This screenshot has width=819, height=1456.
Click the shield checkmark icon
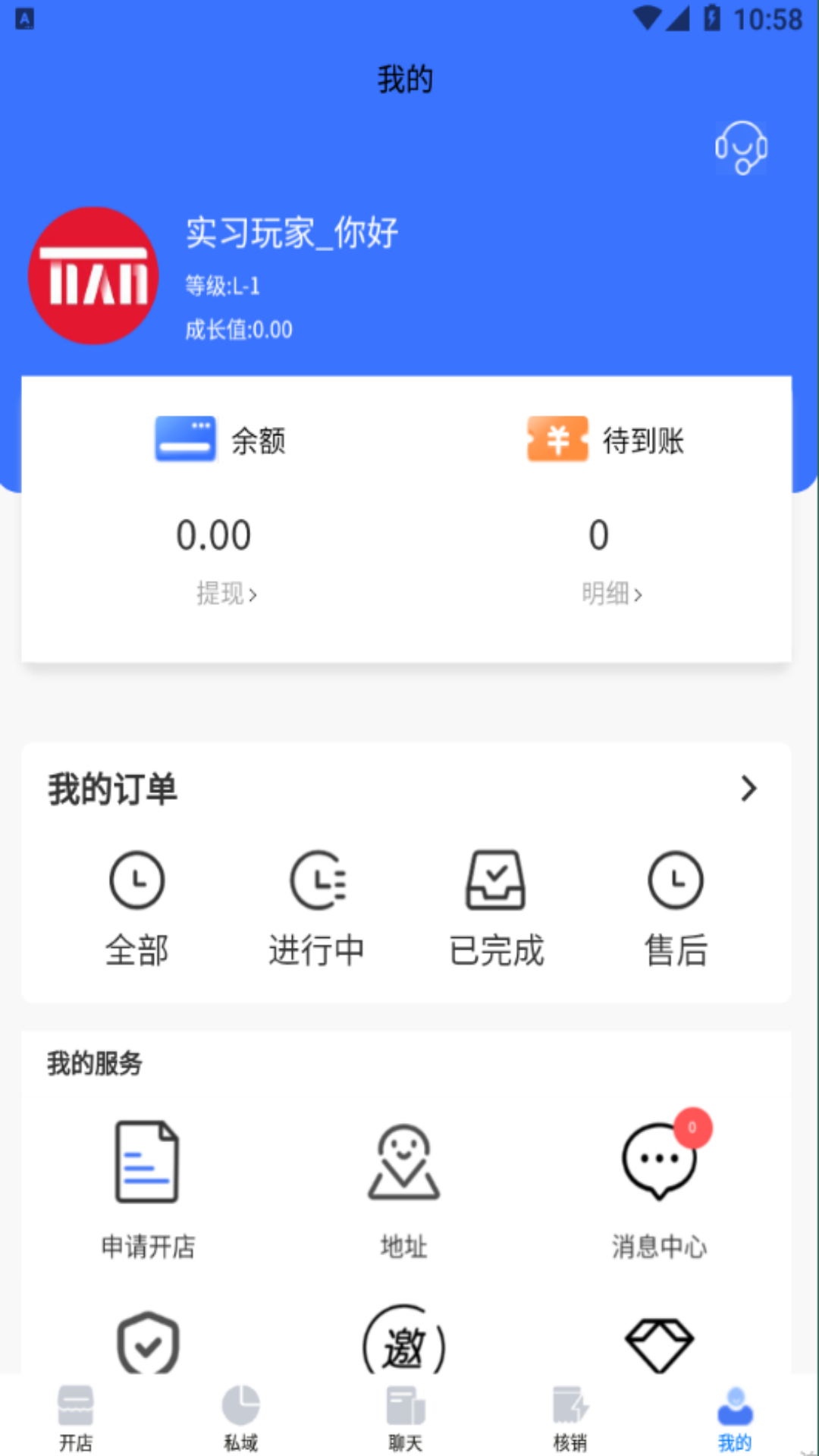pos(147,1342)
